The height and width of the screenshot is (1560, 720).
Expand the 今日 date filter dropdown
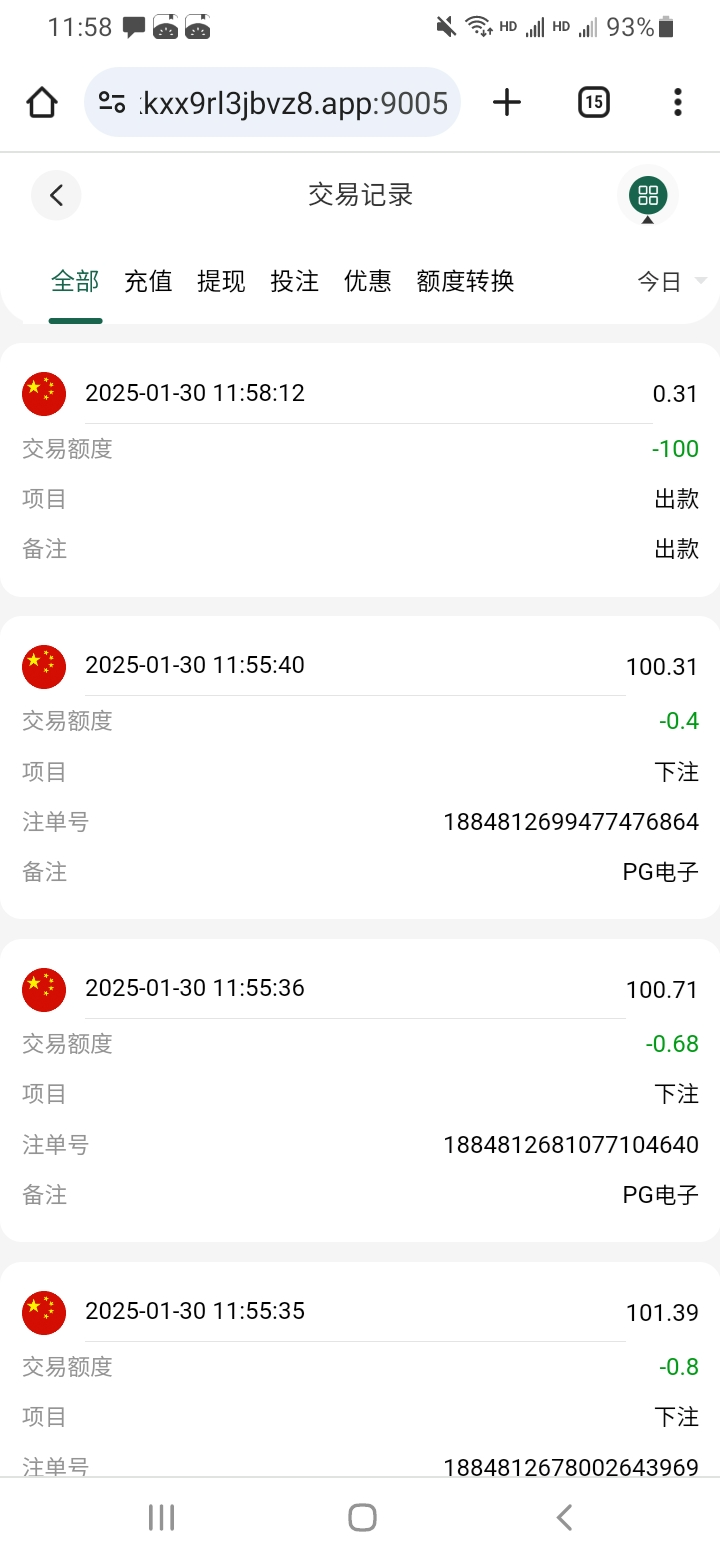click(671, 282)
